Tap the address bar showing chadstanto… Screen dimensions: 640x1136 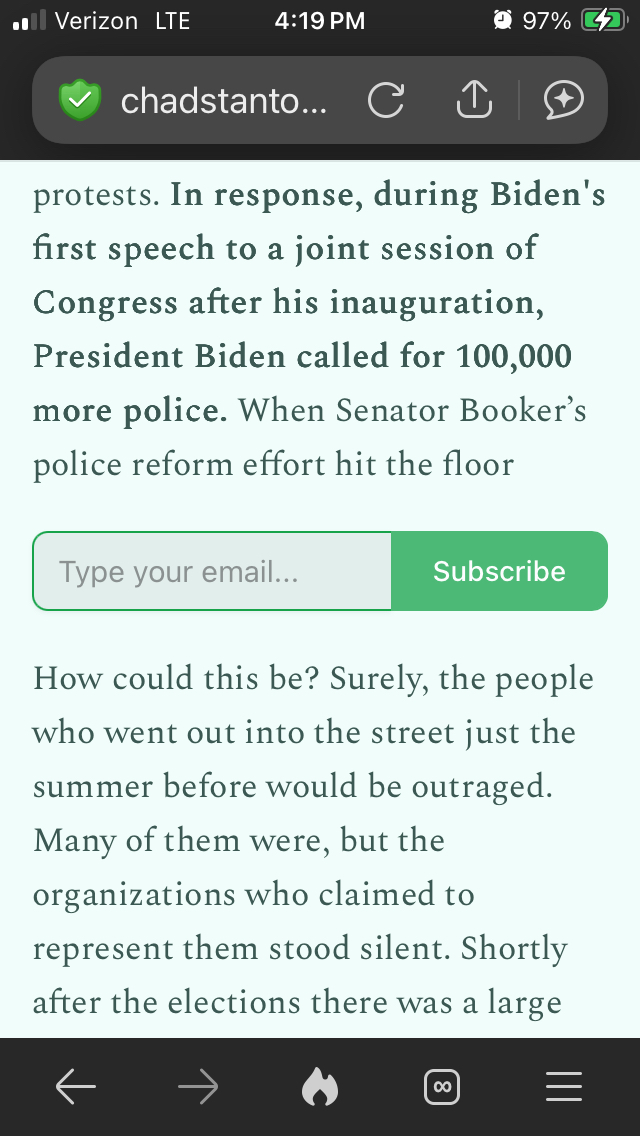click(222, 100)
